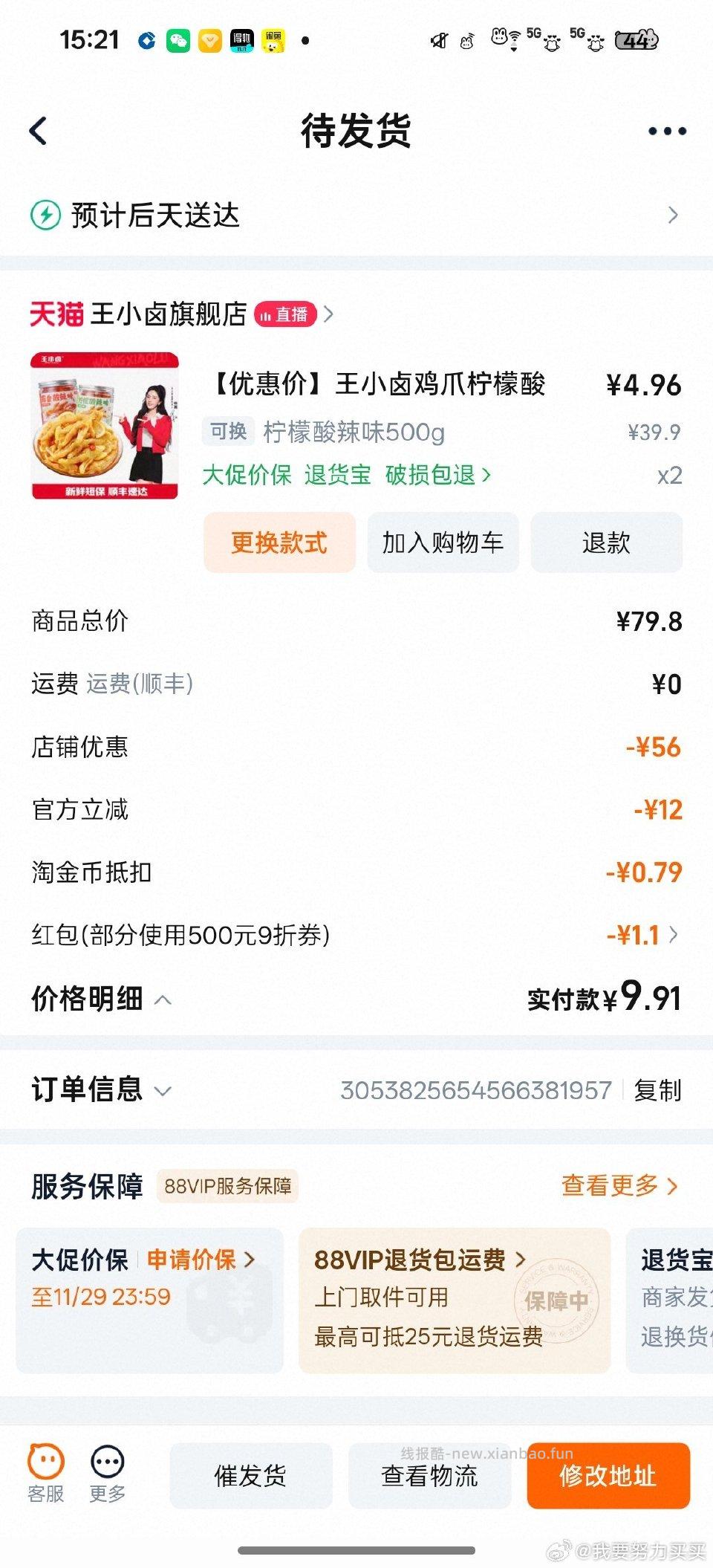
Task: Tap the chicken feet product thumbnail
Action: (104, 424)
